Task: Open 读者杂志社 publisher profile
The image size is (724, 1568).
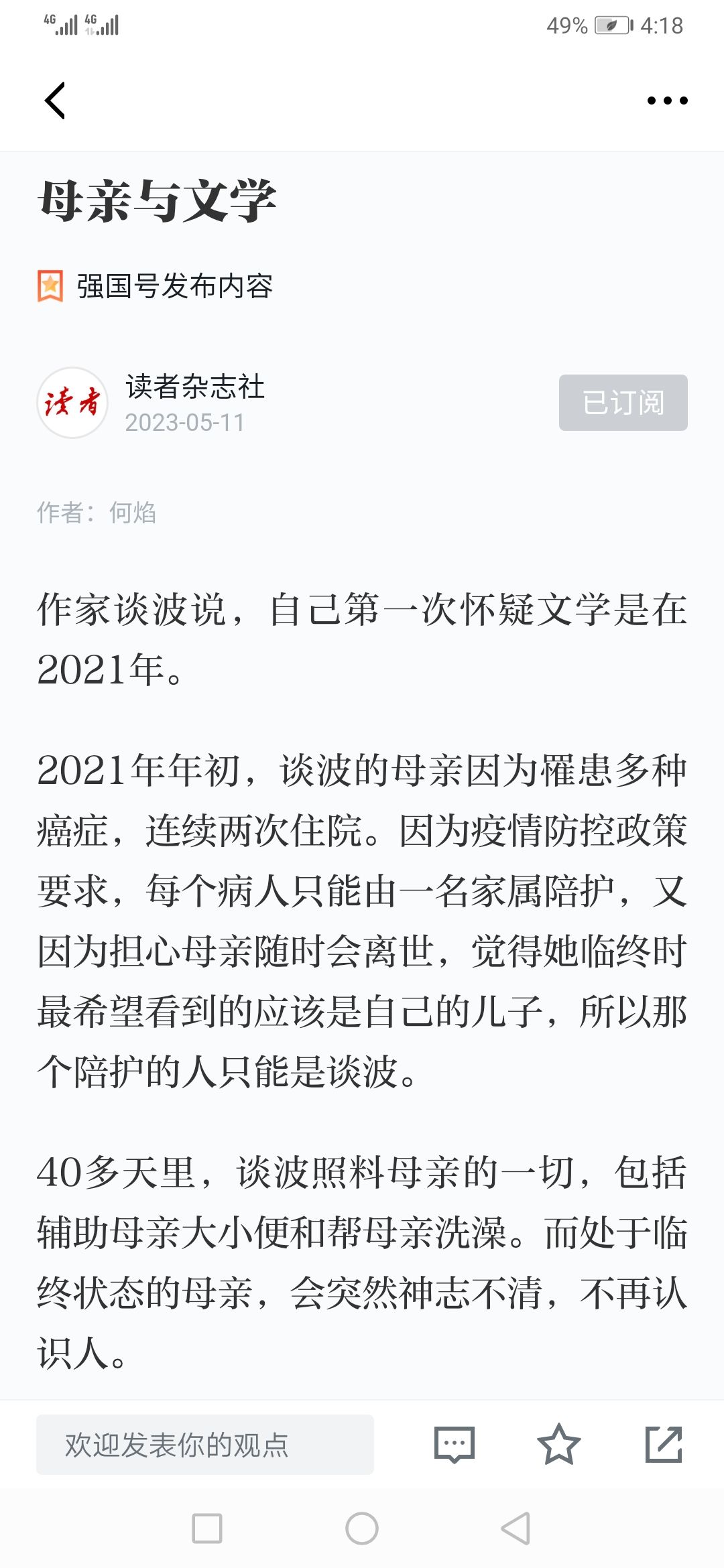Action: [195, 387]
